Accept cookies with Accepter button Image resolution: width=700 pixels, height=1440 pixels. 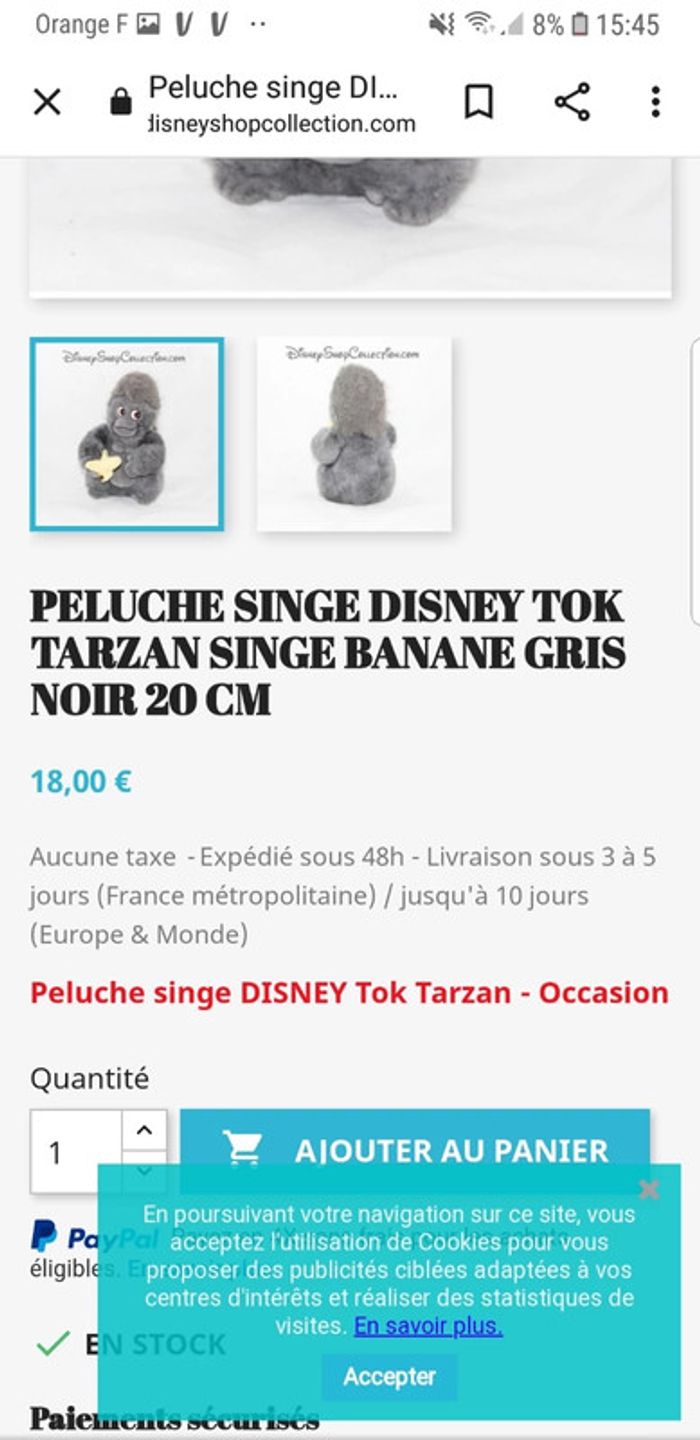pos(389,1376)
